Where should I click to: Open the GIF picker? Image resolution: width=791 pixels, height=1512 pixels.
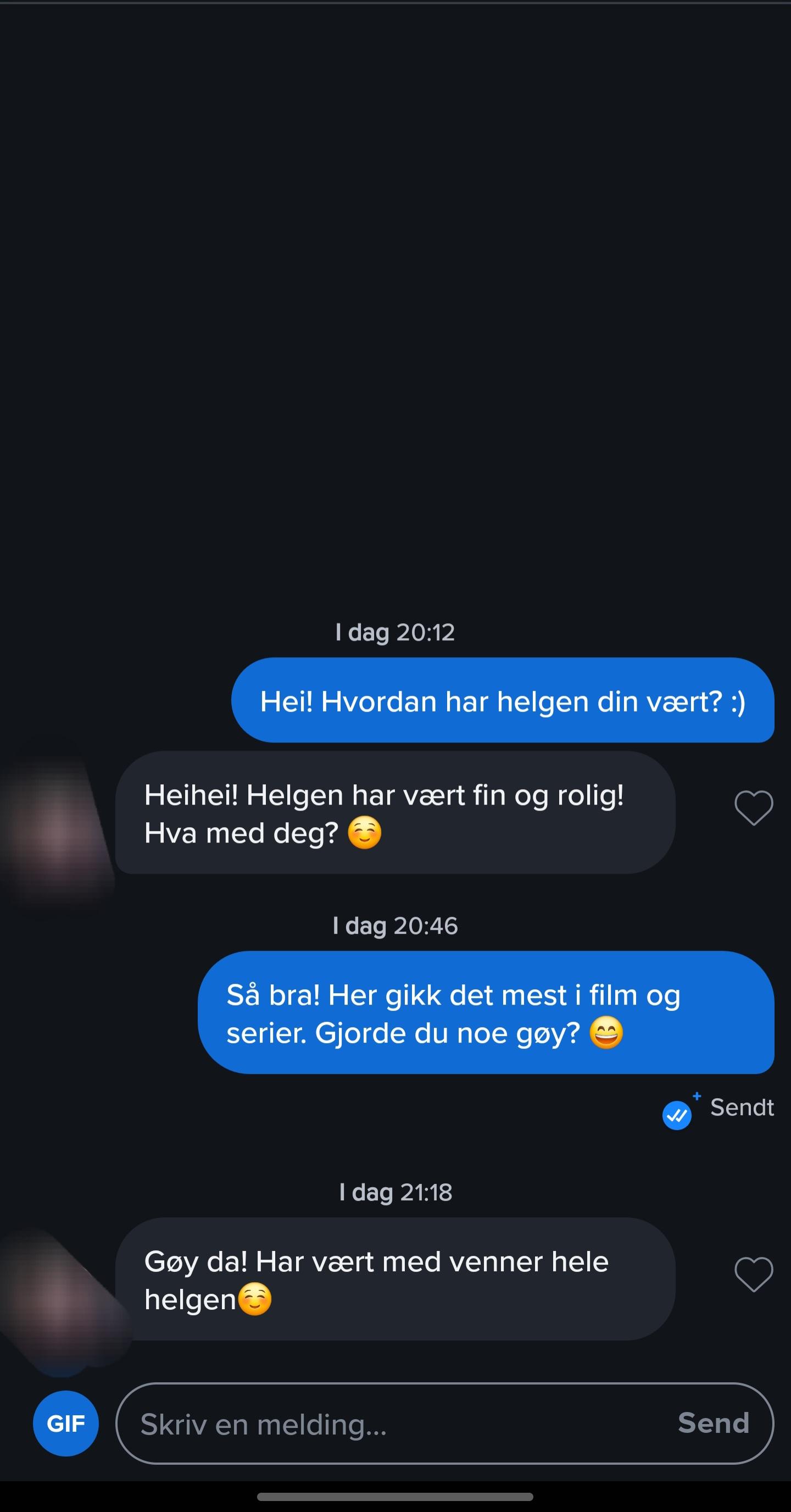click(x=66, y=1424)
